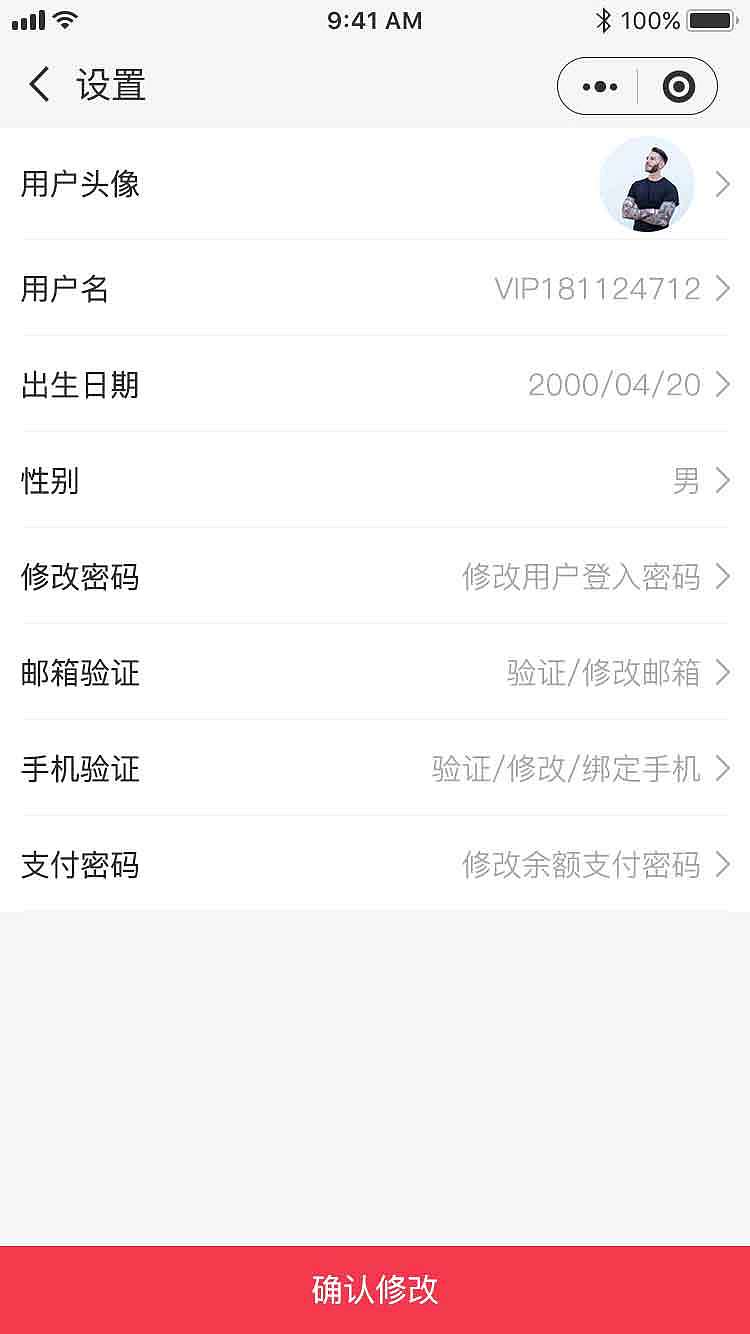
Task: Open 修改密码 to change login password
Action: coord(375,577)
